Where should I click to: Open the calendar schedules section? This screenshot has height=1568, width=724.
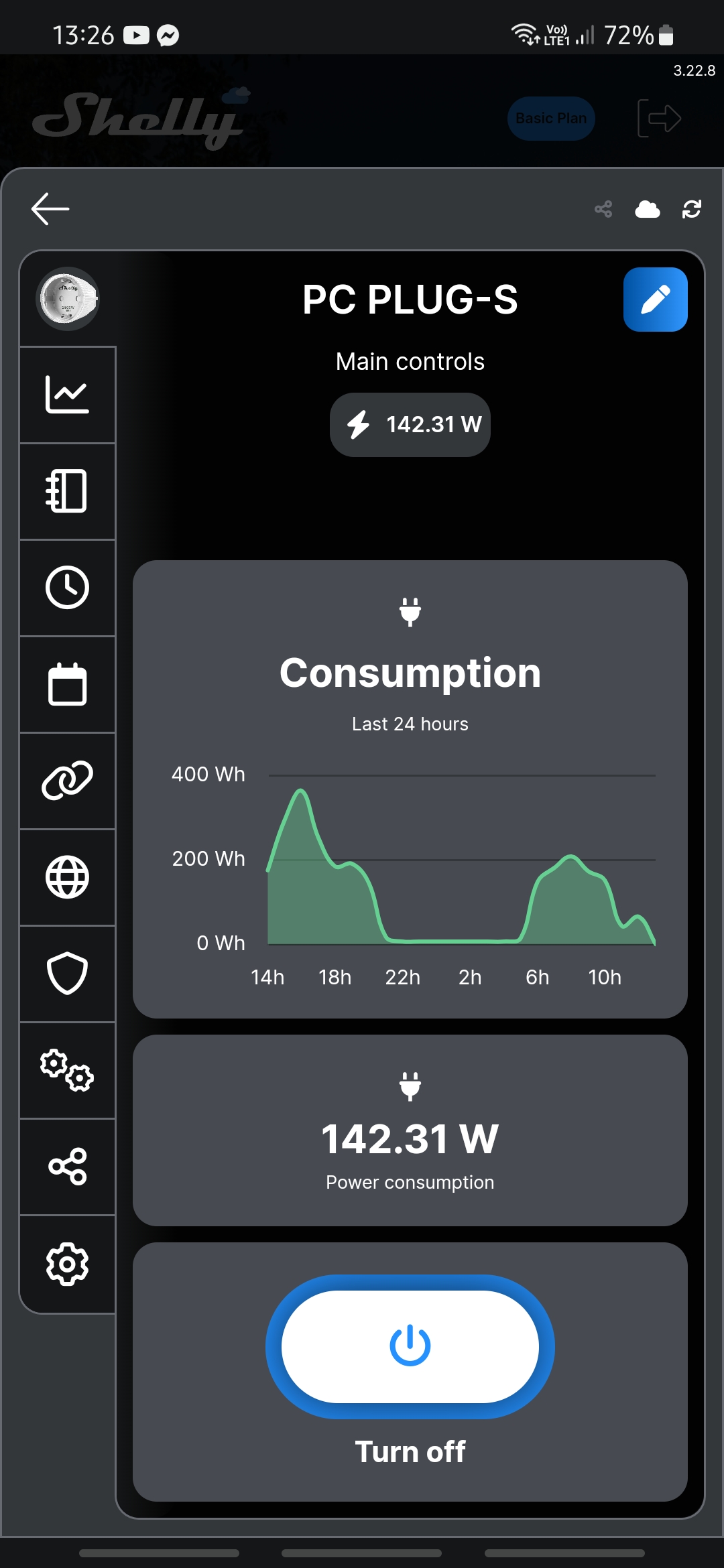coord(67,684)
